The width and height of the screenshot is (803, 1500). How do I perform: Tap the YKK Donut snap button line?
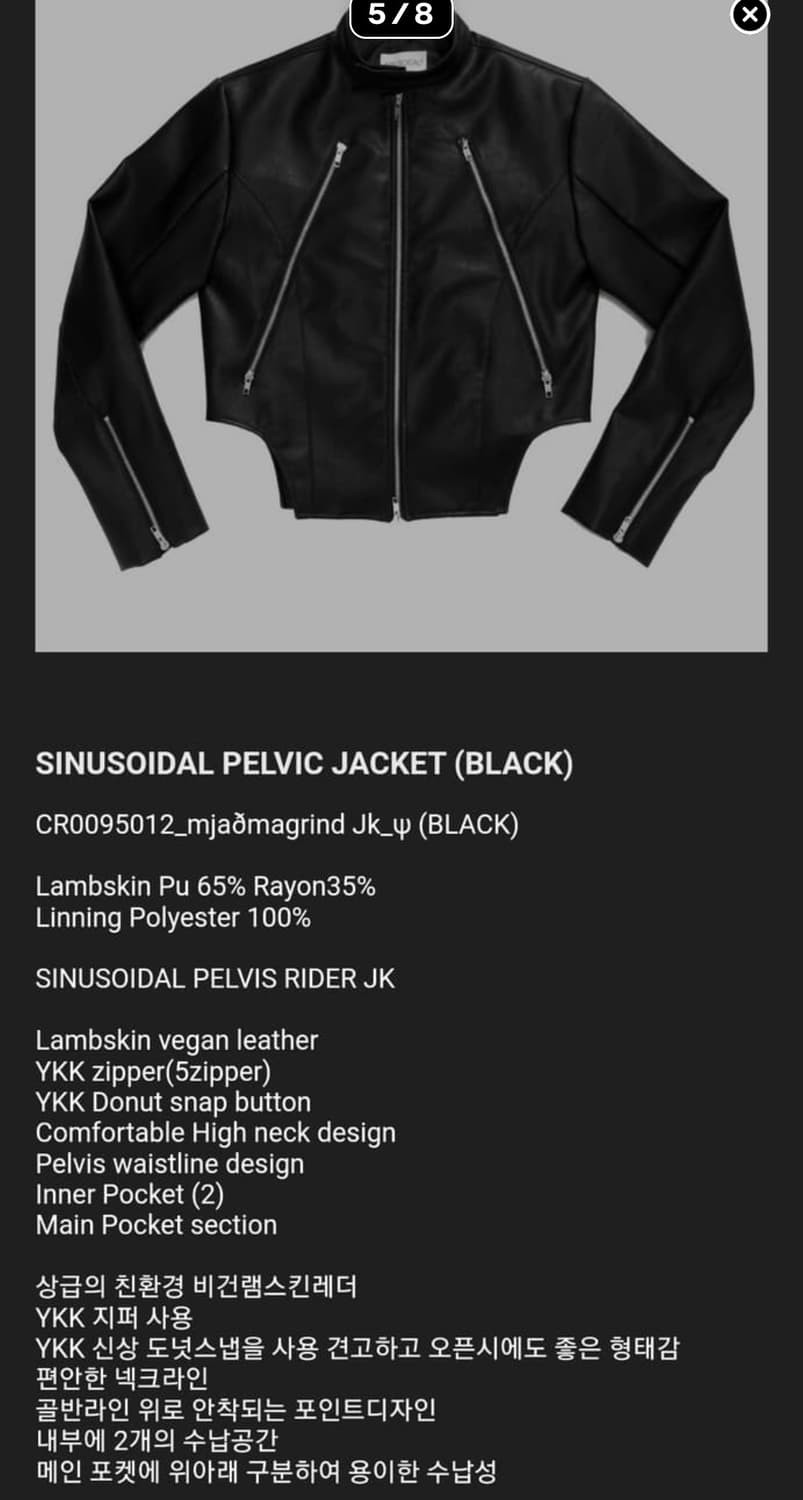pyautogui.click(x=173, y=1102)
